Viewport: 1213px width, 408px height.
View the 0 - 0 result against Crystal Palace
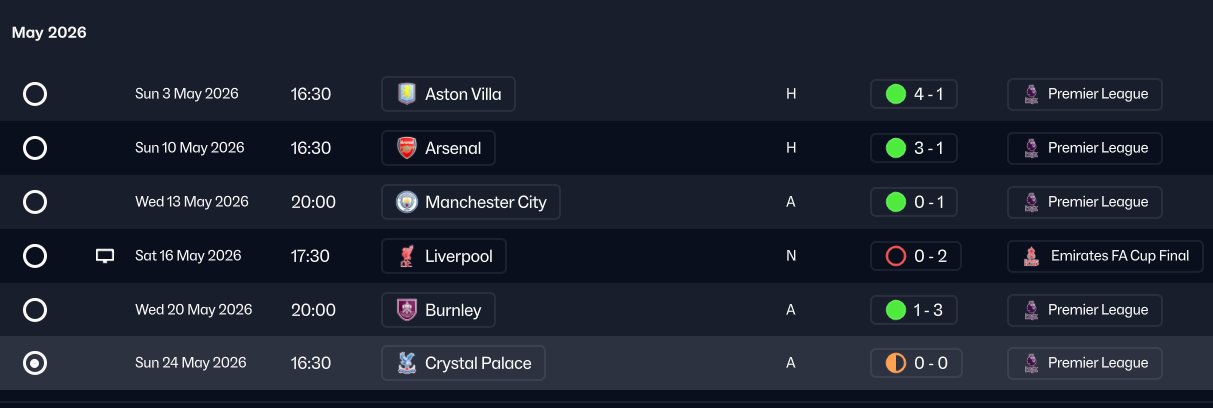[916, 363]
